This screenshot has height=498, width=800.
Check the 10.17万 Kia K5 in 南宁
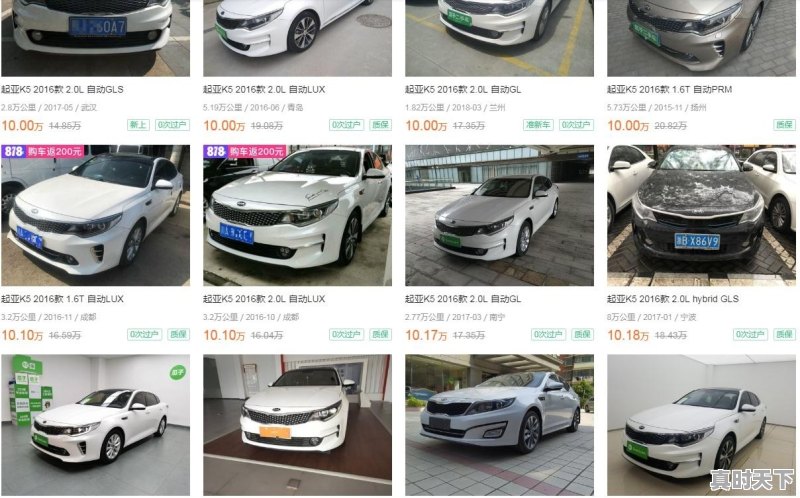(x=463, y=298)
